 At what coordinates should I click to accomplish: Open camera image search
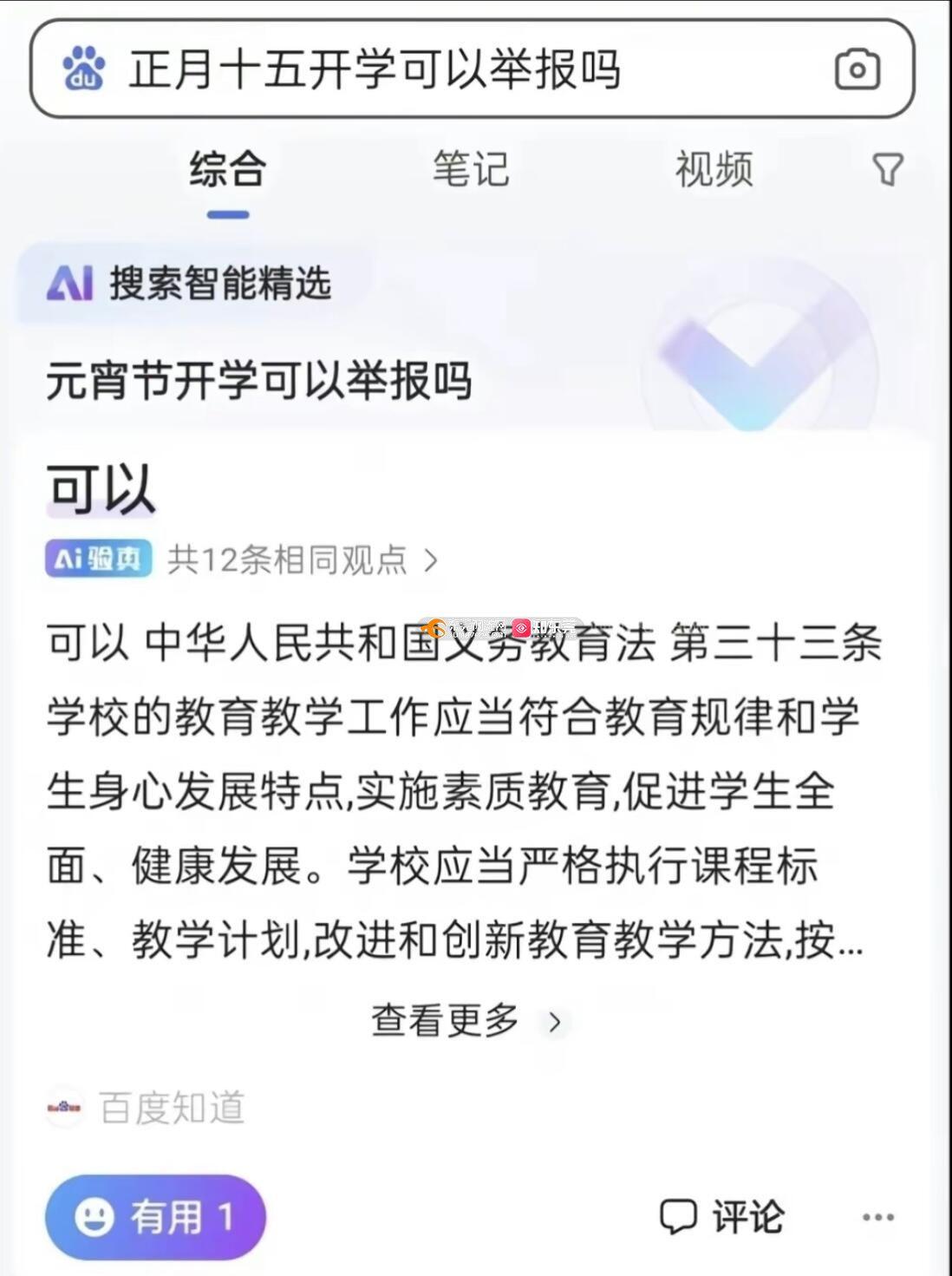857,69
